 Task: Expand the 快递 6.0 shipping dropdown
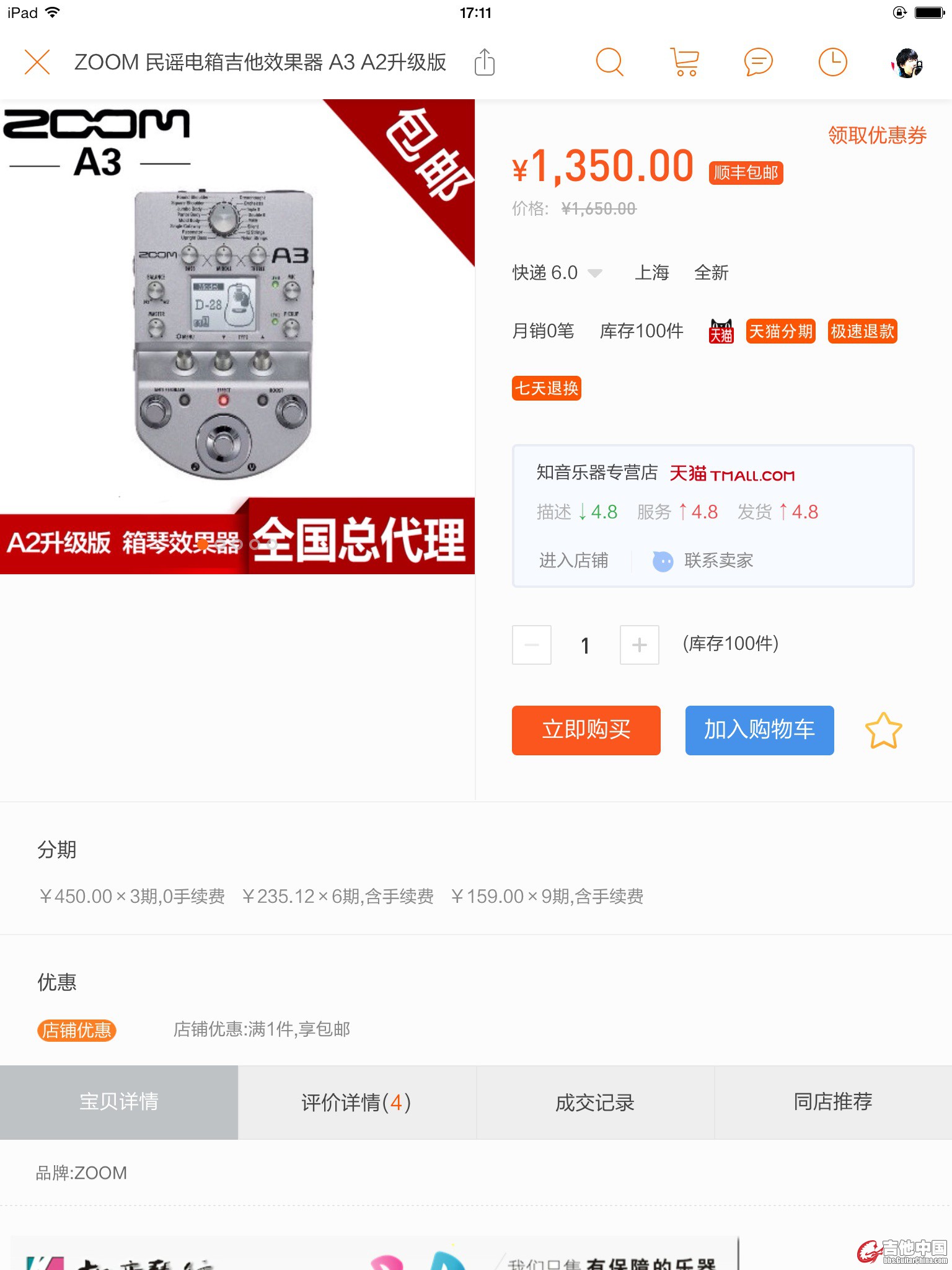pyautogui.click(x=594, y=273)
